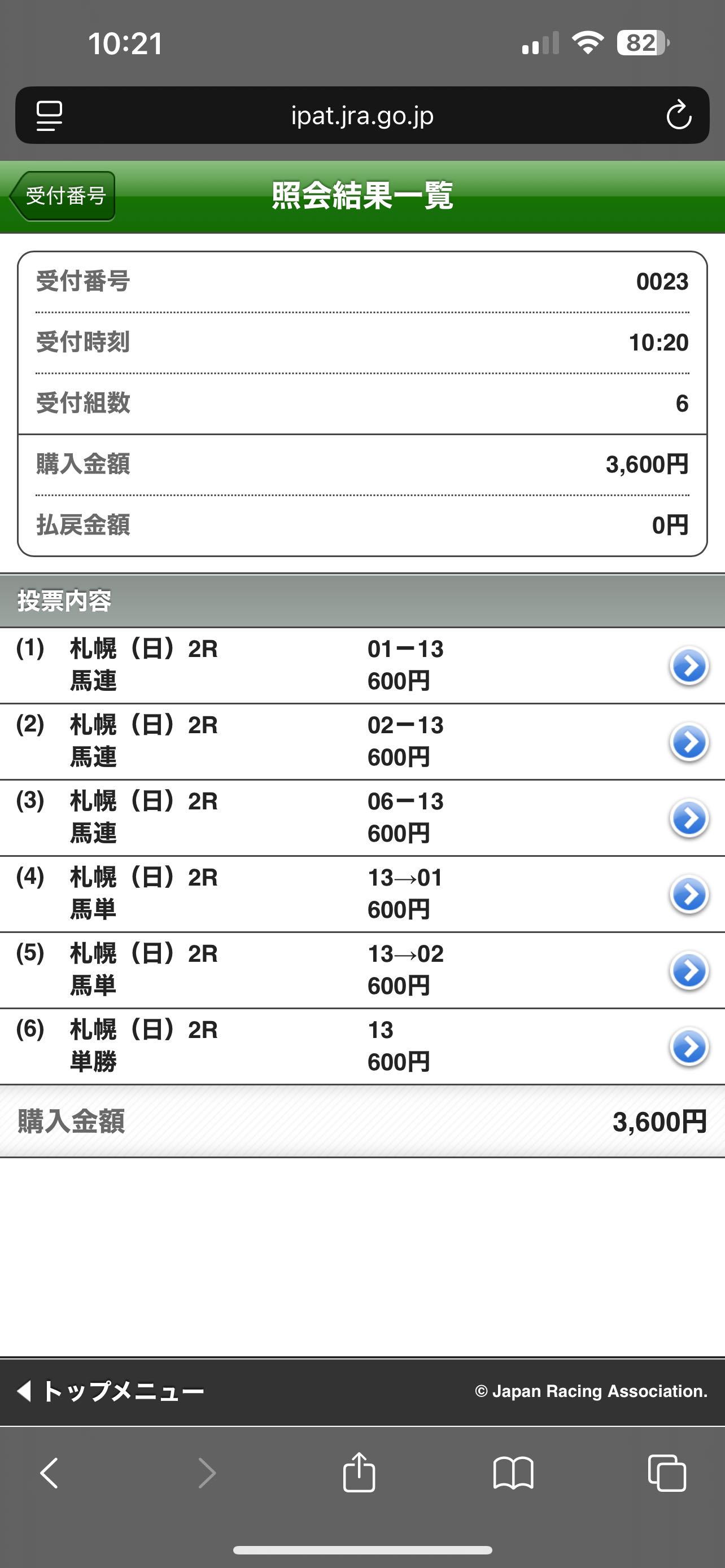Show all open browser tabs
The image size is (725, 1568).
coord(667,1474)
